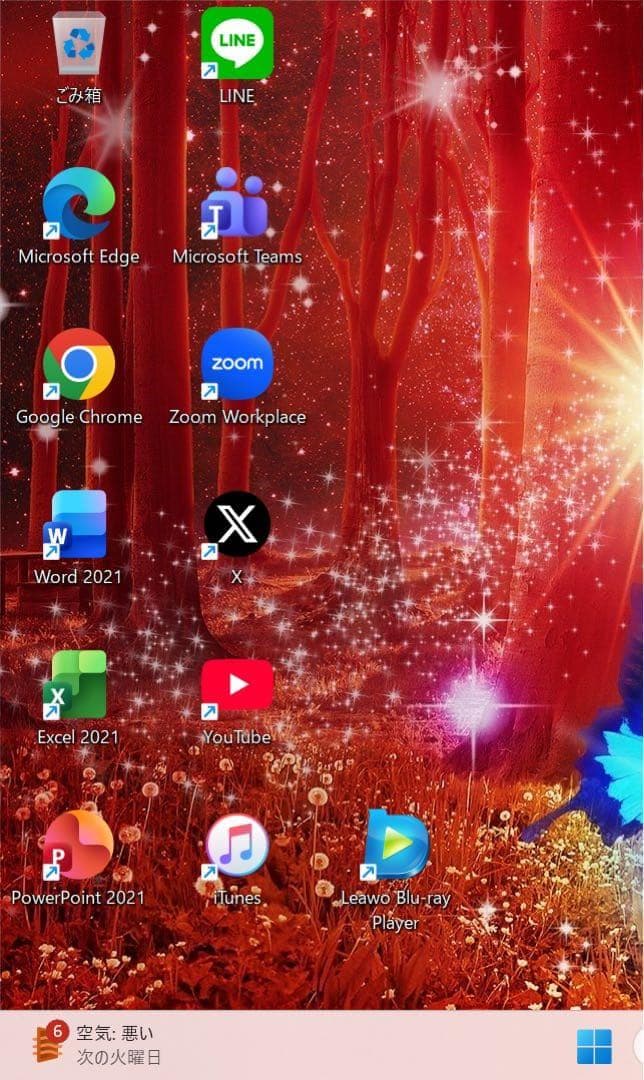Open Excel 2021
The height and width of the screenshot is (1080, 644).
(77, 685)
